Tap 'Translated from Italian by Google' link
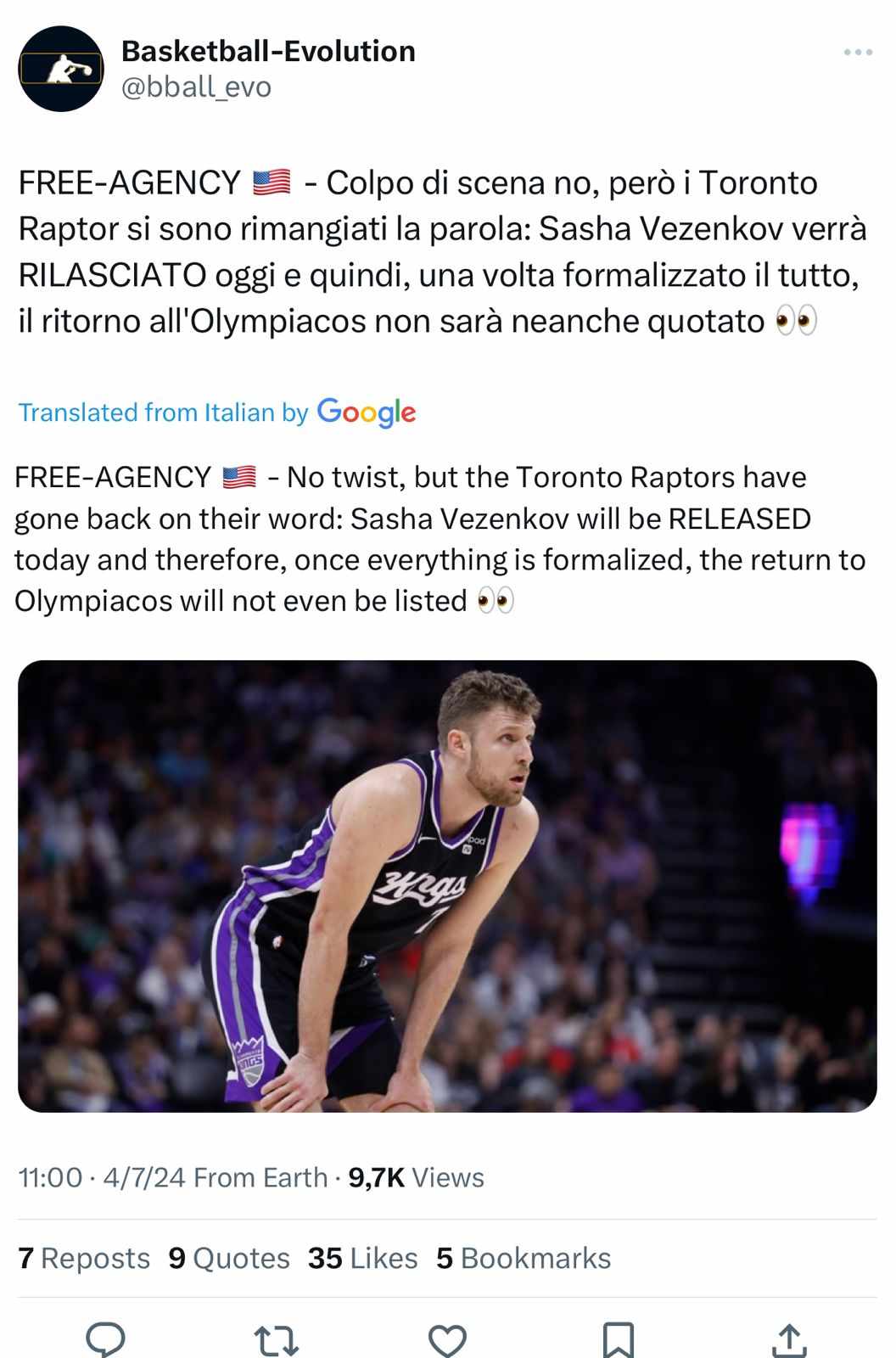Screen dimensions: 896x1358 [x=217, y=412]
